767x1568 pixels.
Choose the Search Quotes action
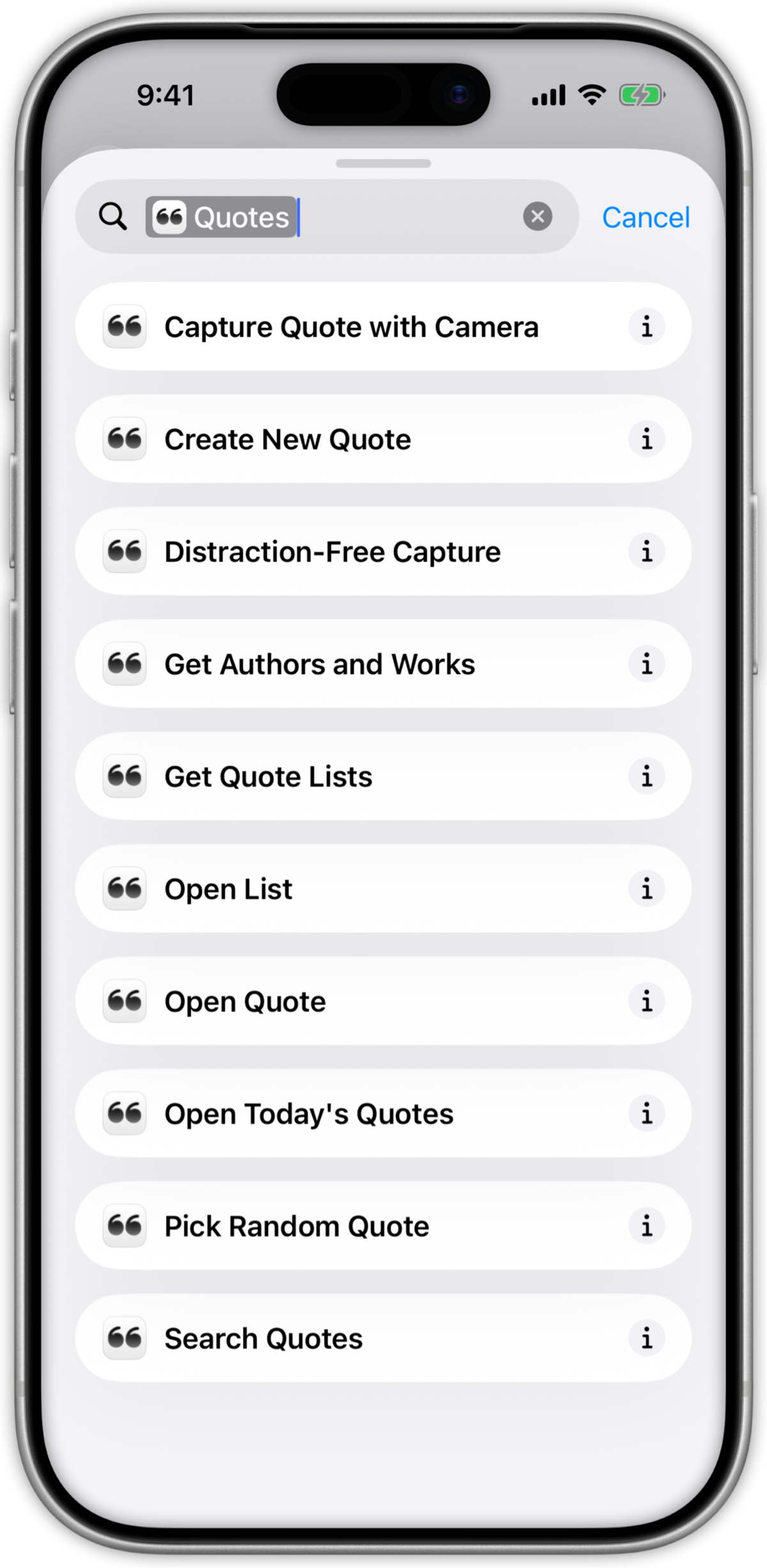point(383,1339)
